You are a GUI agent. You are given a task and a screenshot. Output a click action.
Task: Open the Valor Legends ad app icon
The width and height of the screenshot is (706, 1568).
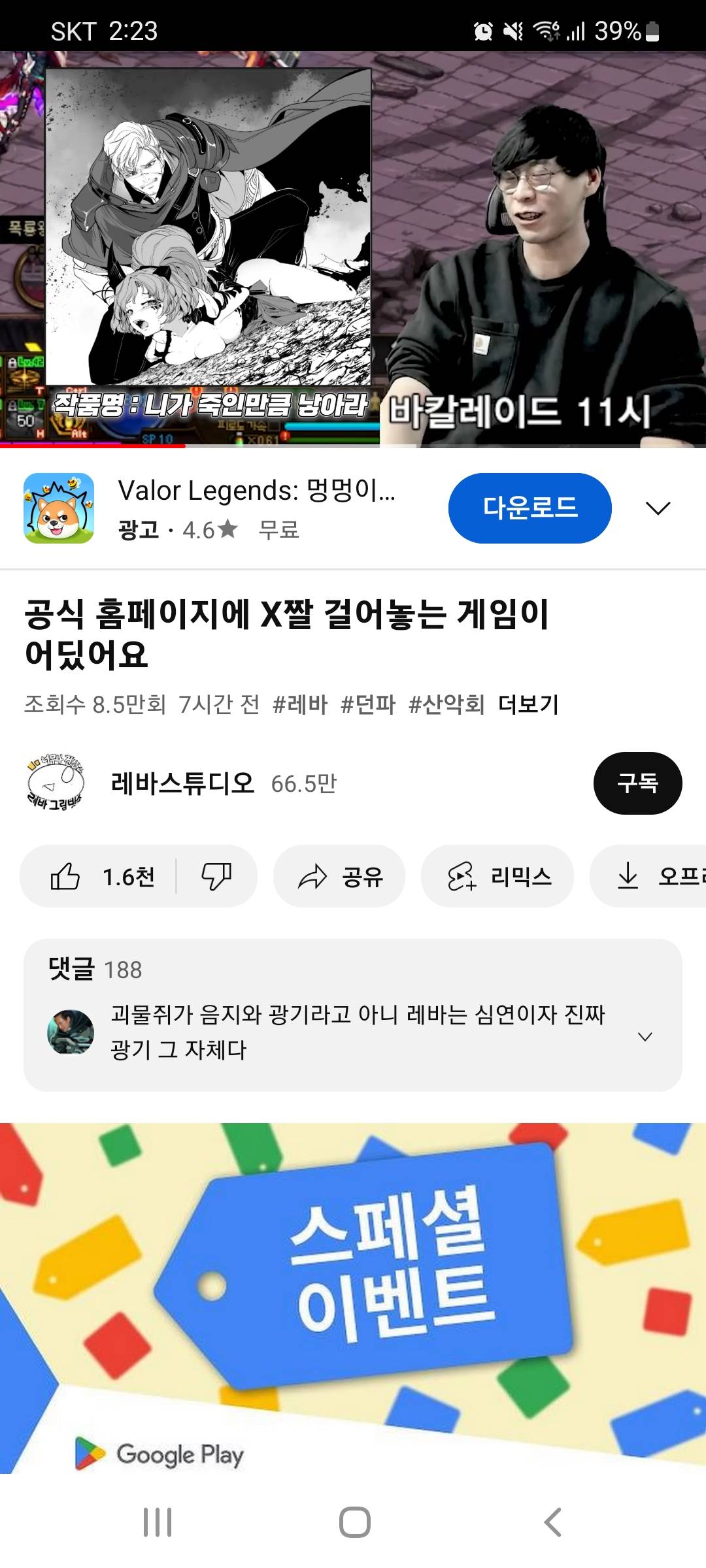click(59, 508)
